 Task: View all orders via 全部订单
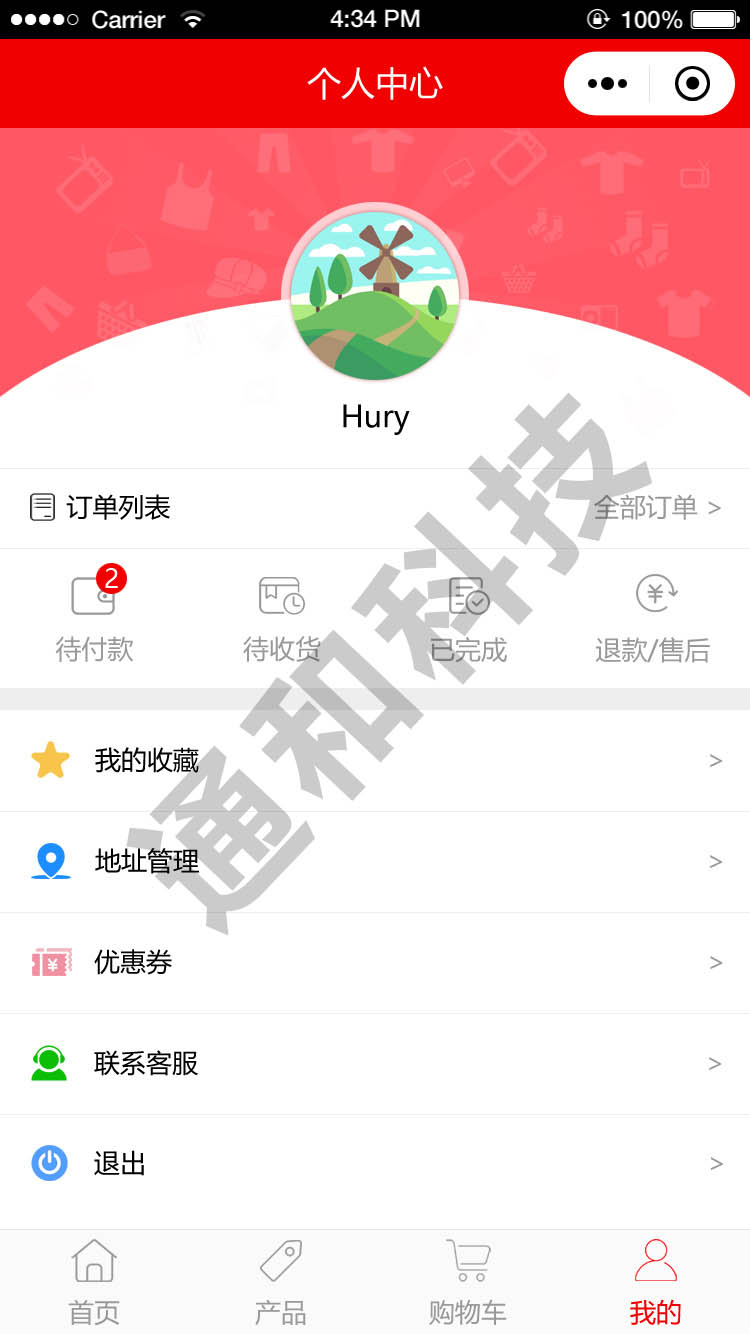656,508
